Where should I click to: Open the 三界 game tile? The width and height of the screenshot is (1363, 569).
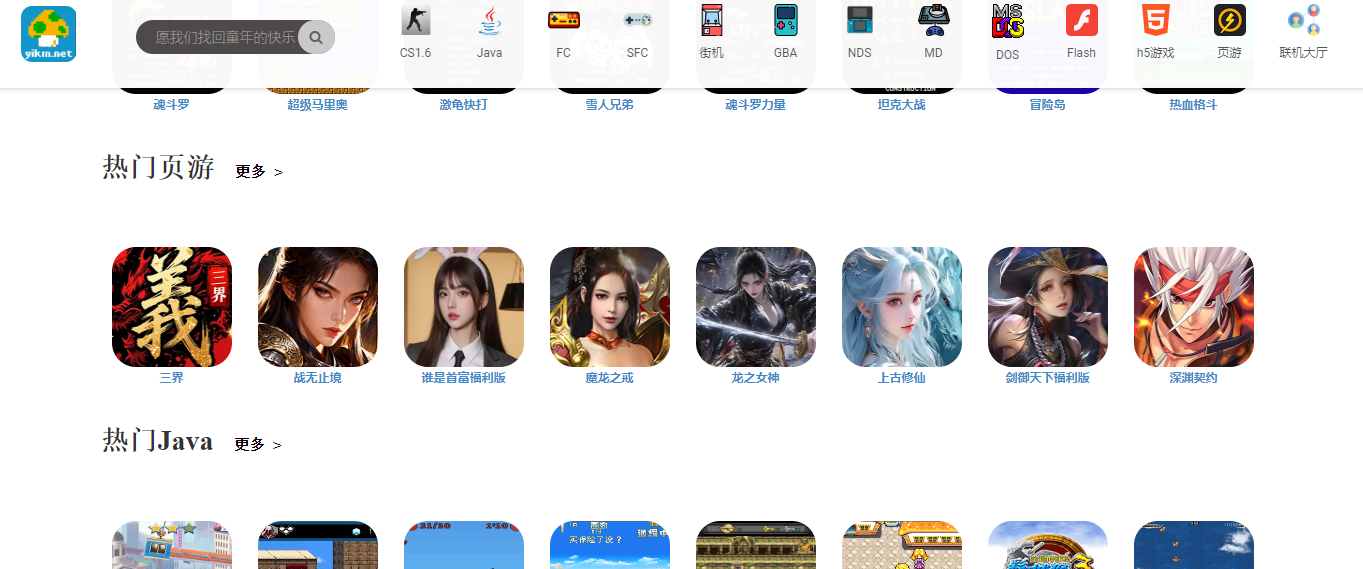172,307
